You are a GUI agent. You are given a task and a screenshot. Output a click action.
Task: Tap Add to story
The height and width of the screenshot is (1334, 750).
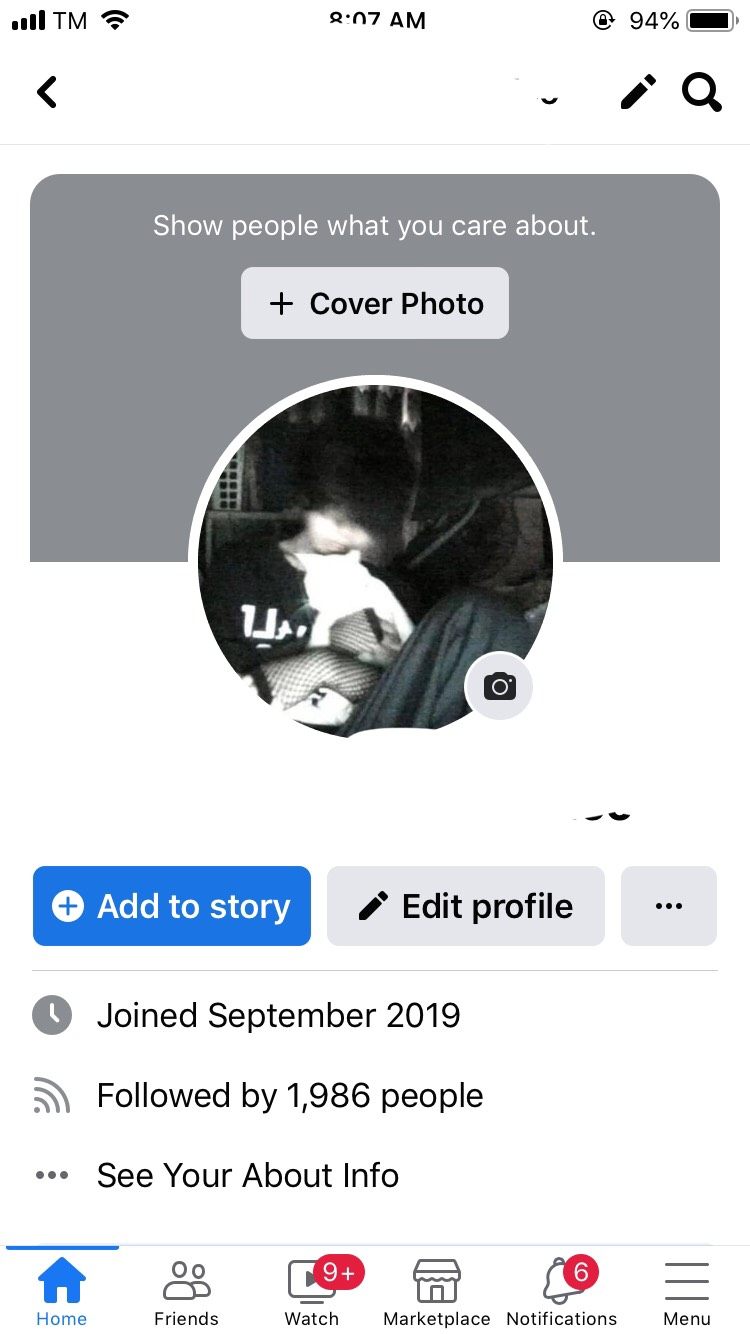[172, 906]
